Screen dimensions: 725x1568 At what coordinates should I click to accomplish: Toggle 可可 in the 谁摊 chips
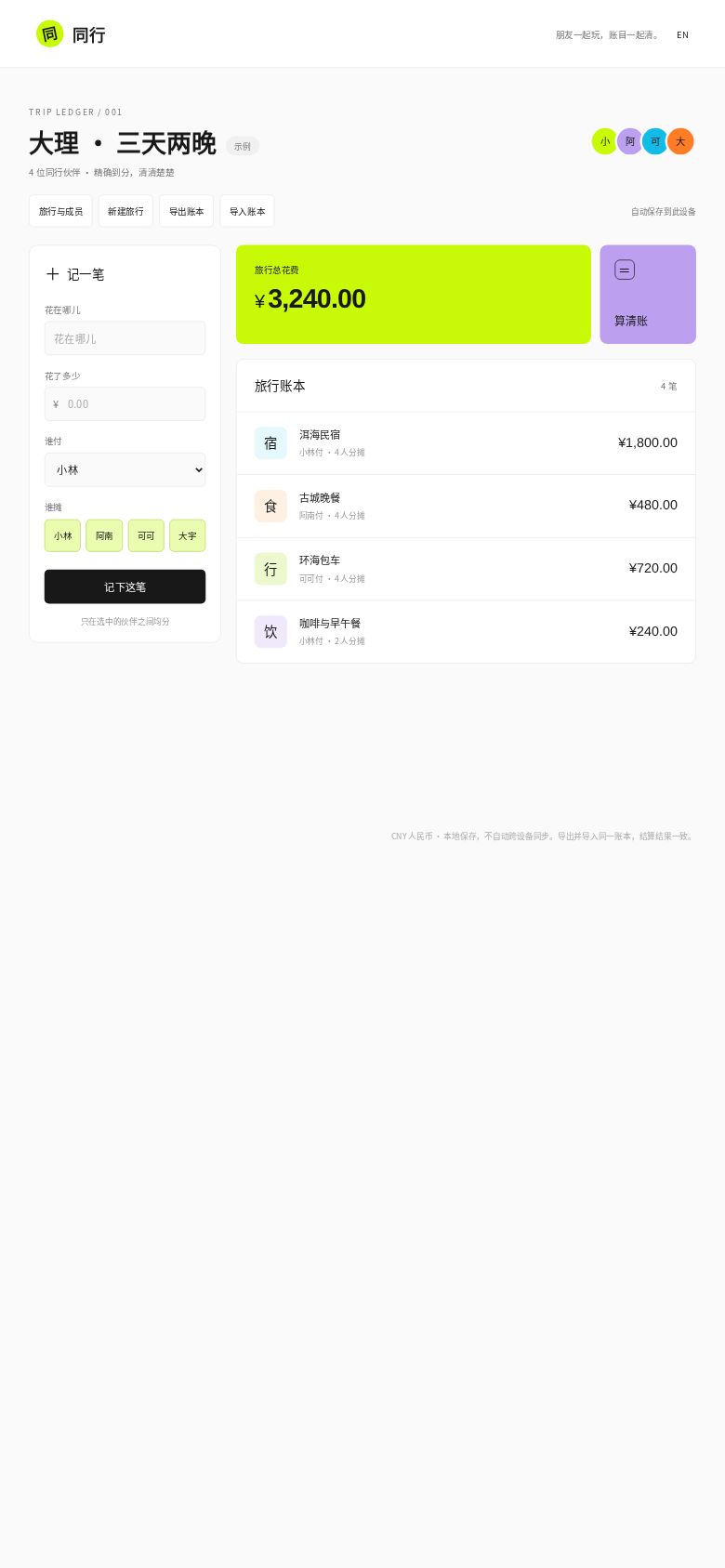click(146, 535)
